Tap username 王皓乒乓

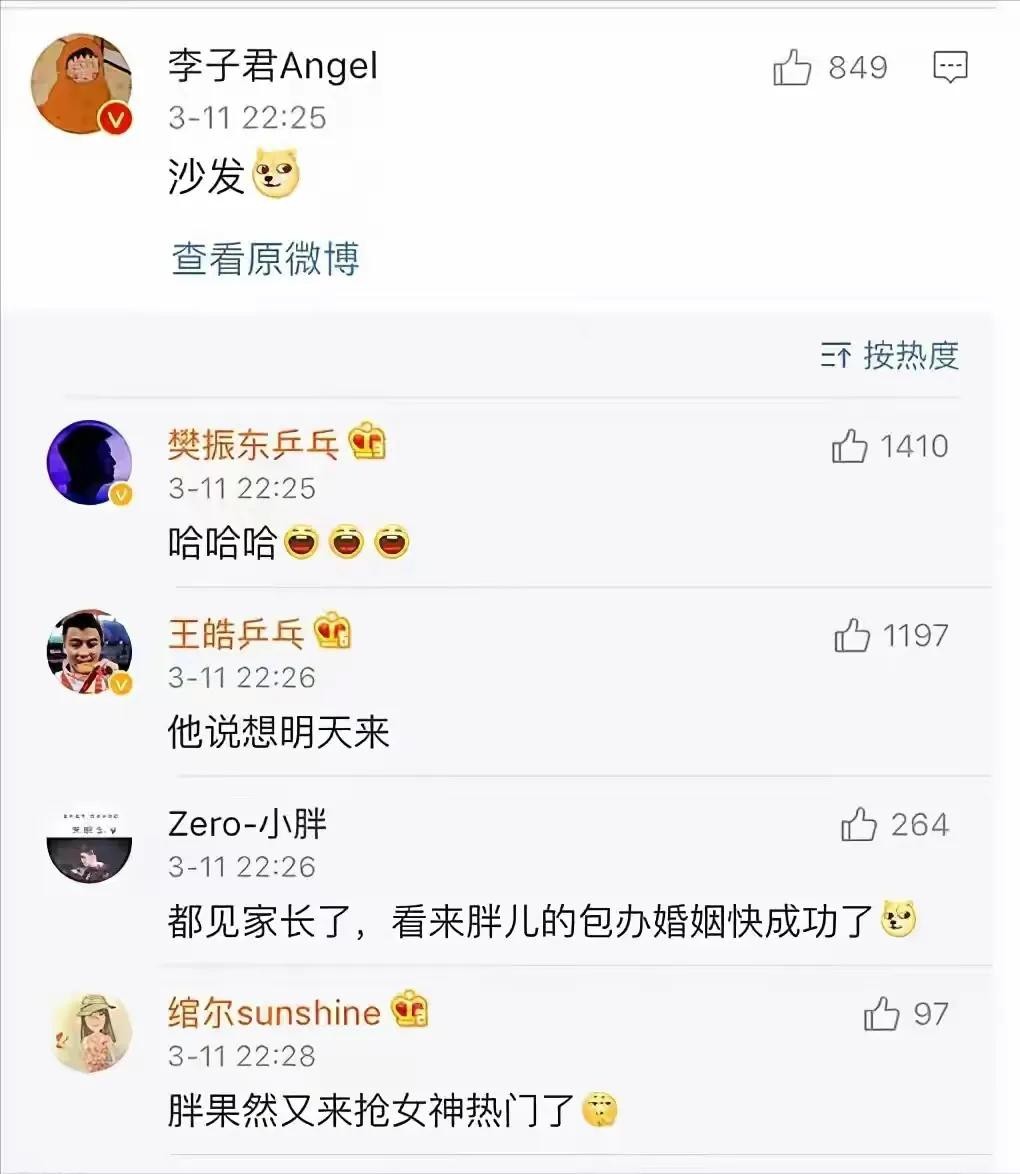point(236,633)
